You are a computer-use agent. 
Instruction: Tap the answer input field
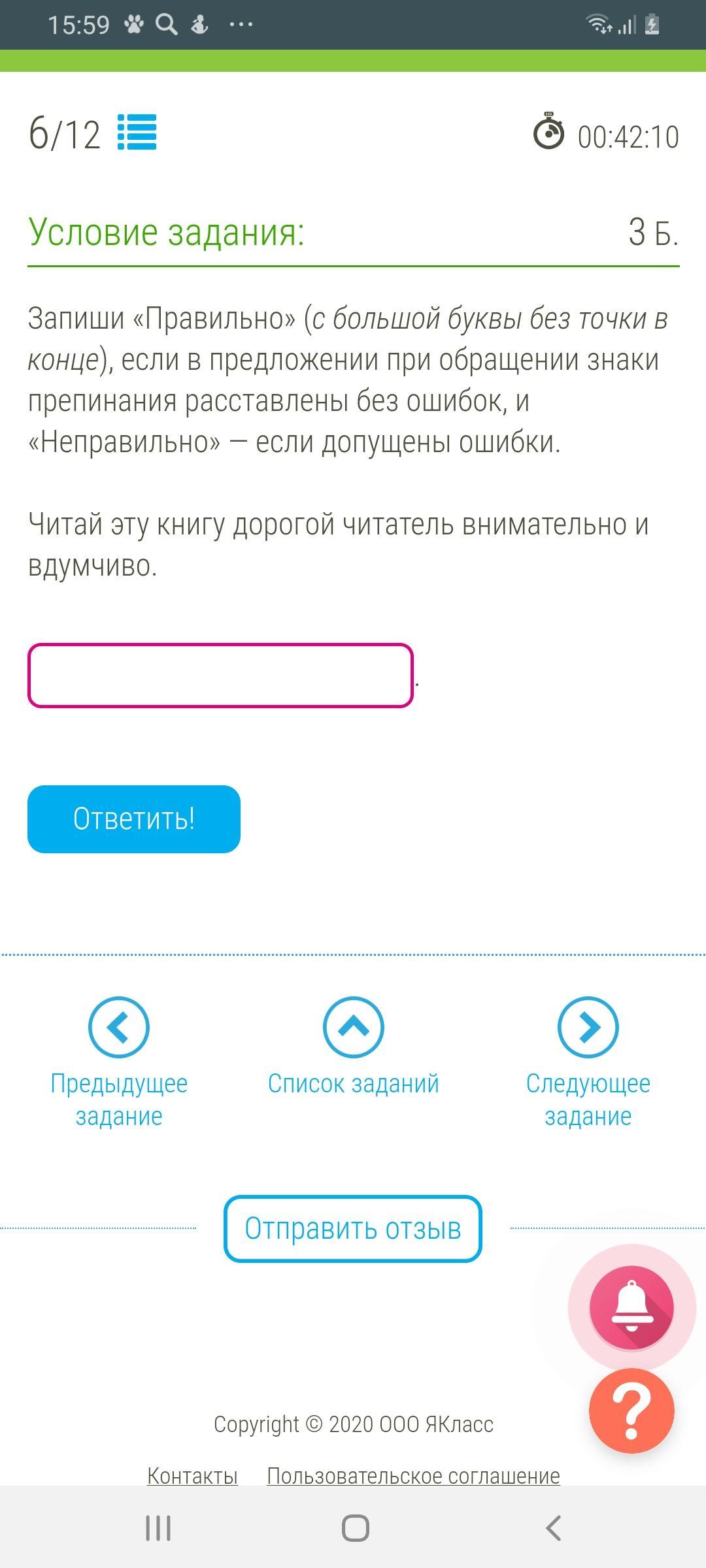[220, 676]
